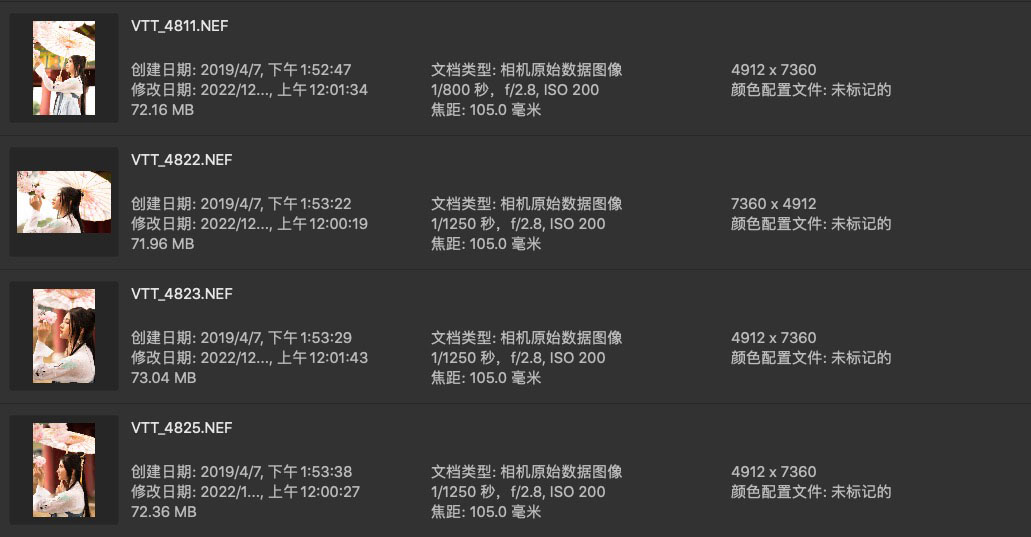Open the VTT_4822.NEF file entry

pos(181,160)
